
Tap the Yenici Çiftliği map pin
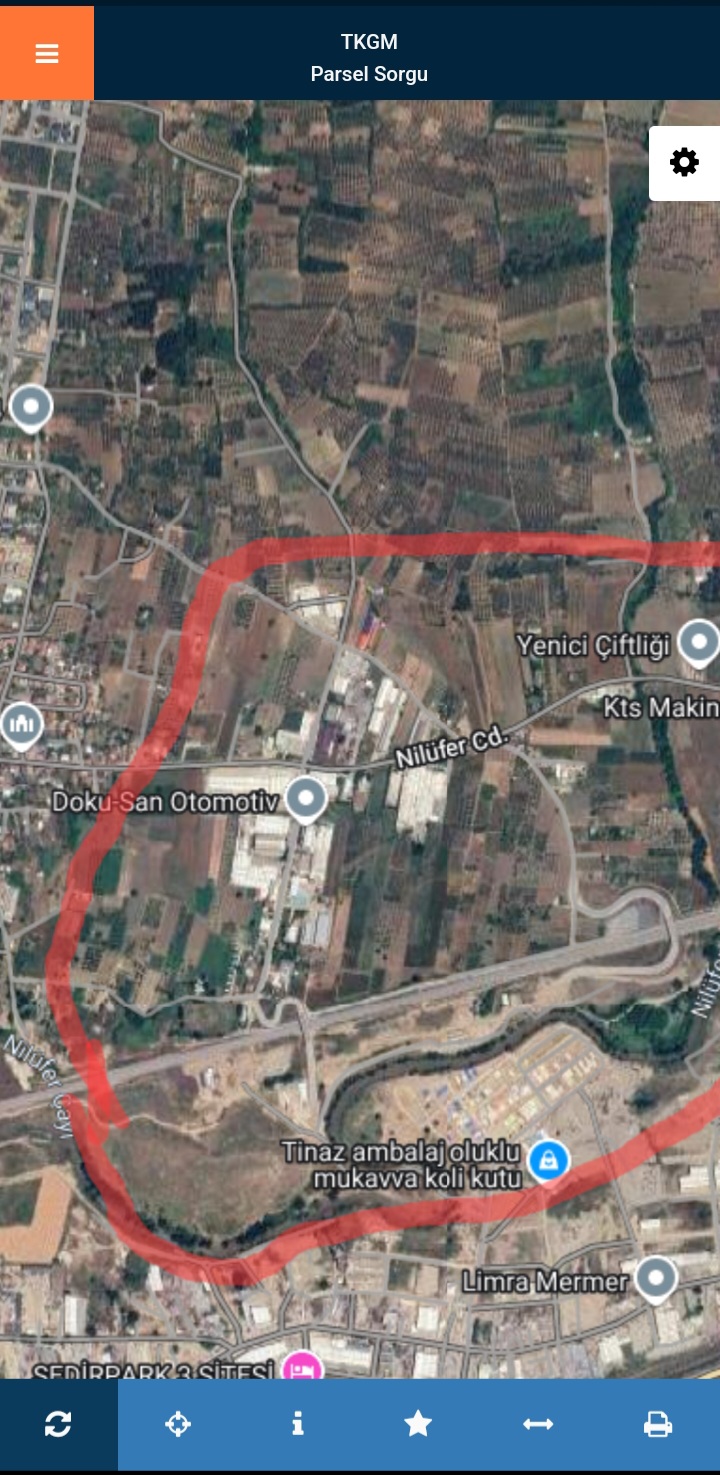[698, 642]
